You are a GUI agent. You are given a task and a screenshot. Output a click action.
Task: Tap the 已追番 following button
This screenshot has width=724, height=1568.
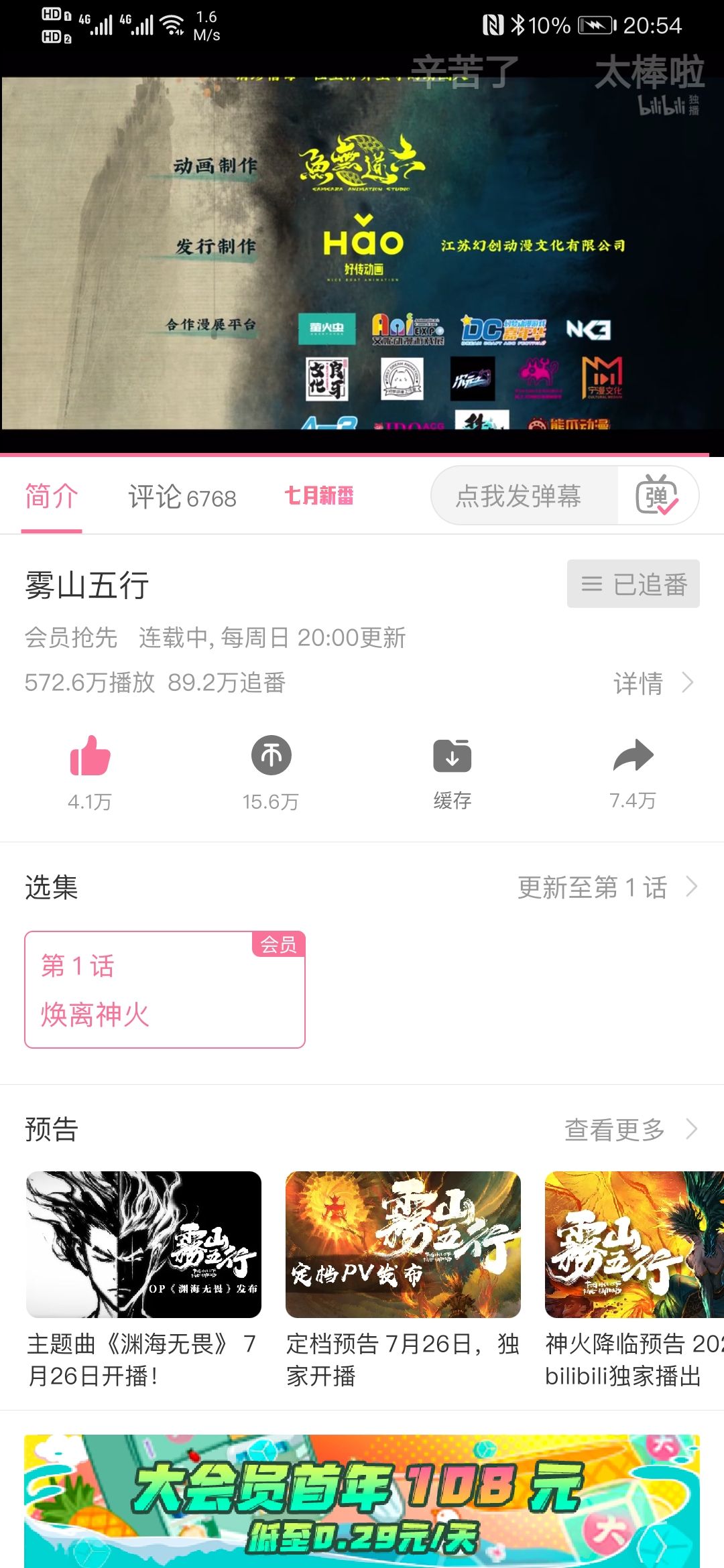click(633, 584)
